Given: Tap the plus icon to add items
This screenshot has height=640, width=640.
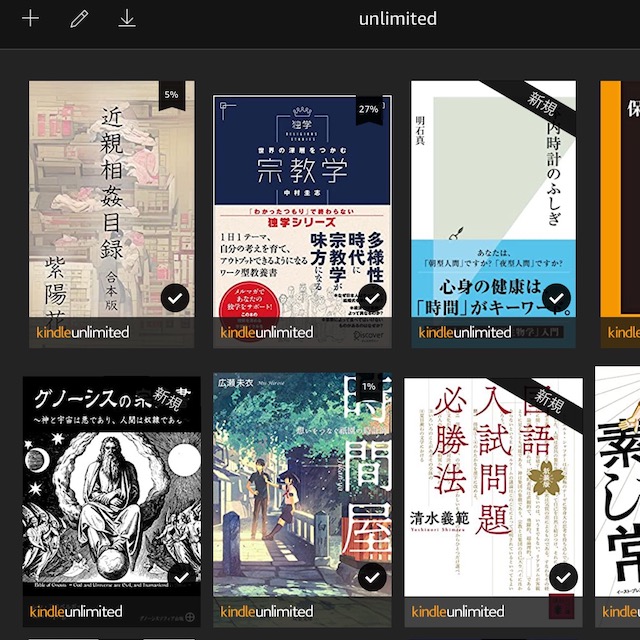Looking at the screenshot, I should (x=30, y=19).
